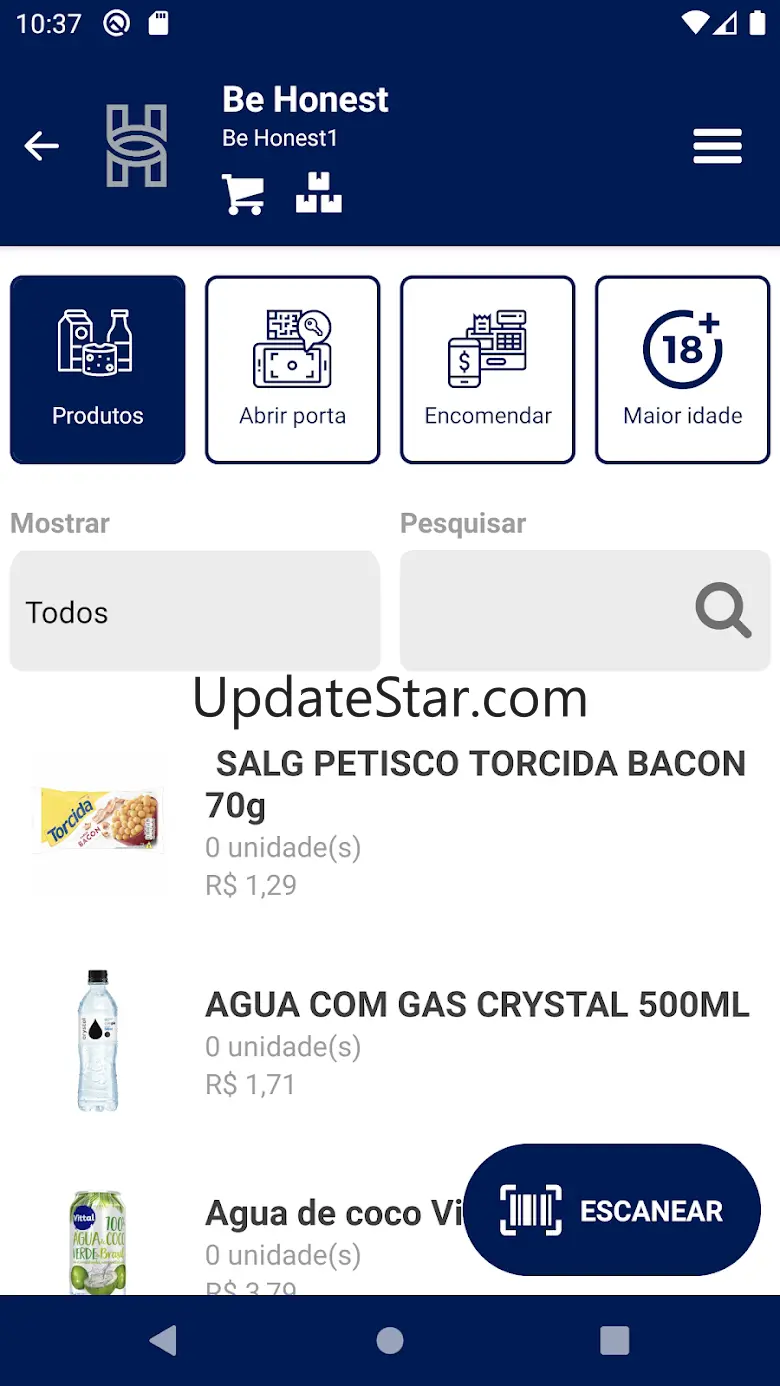780x1386 pixels.
Task: Open the hamburger menu
Action: [x=717, y=147]
